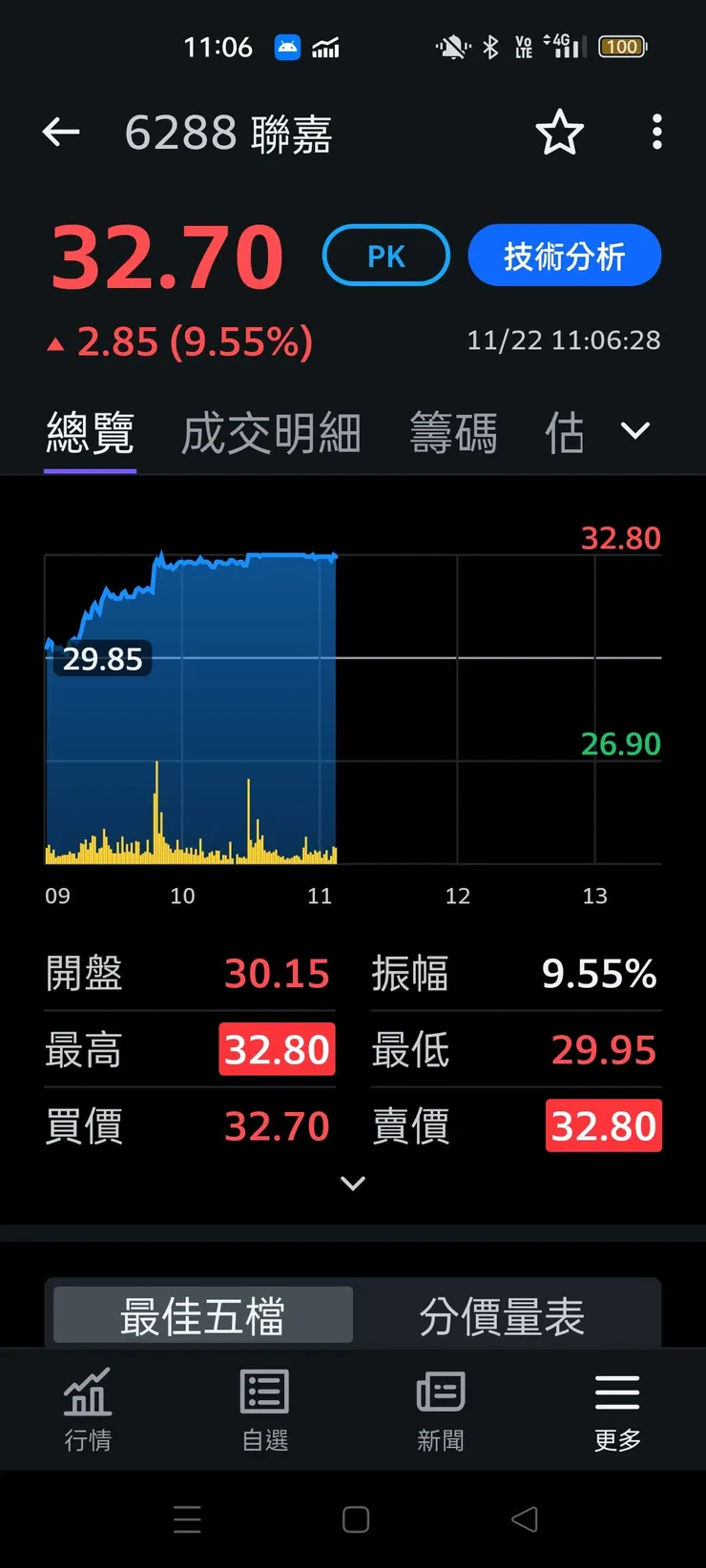Expand more stock details via down chevron
Viewport: 706px width, 1568px height.
(x=353, y=1183)
